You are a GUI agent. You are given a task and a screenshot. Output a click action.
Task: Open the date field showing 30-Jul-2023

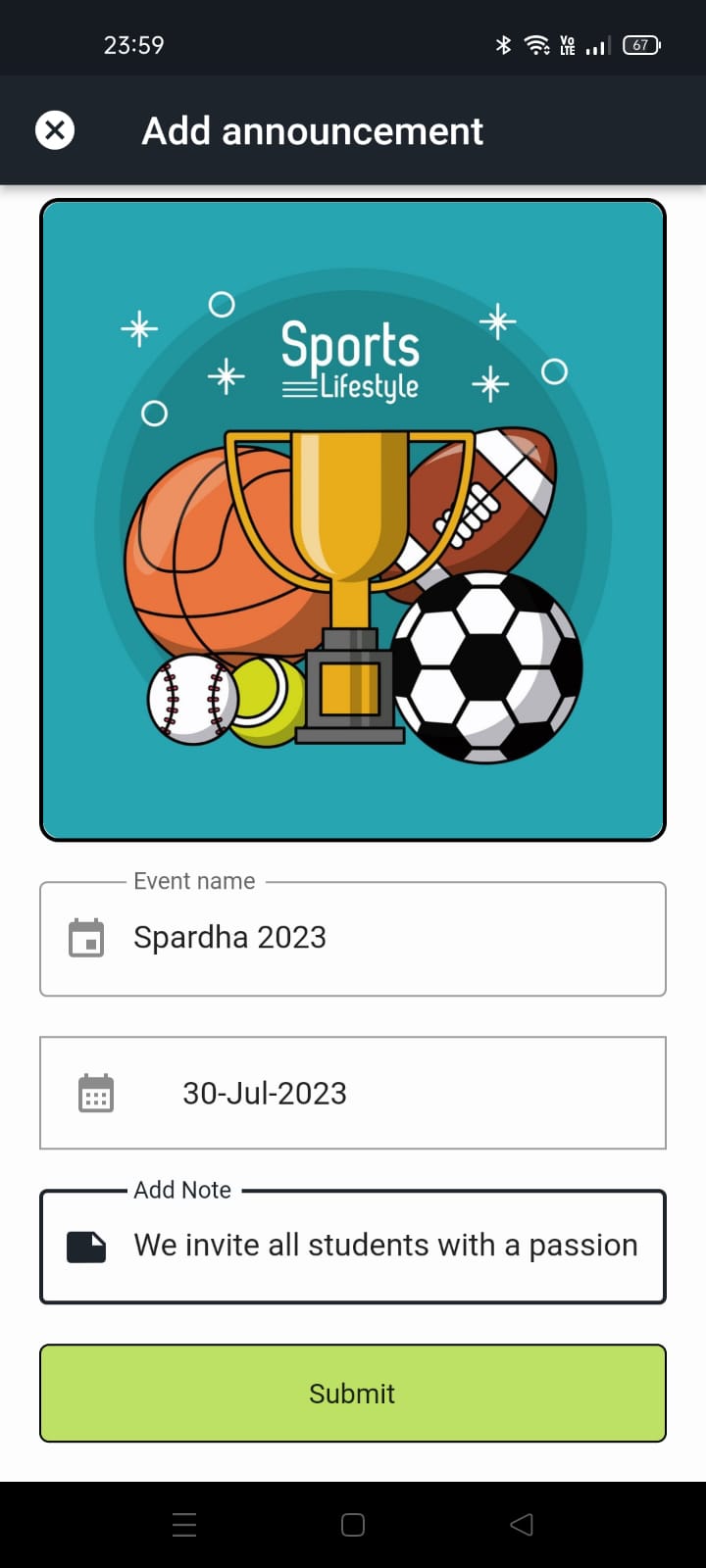click(x=352, y=1093)
